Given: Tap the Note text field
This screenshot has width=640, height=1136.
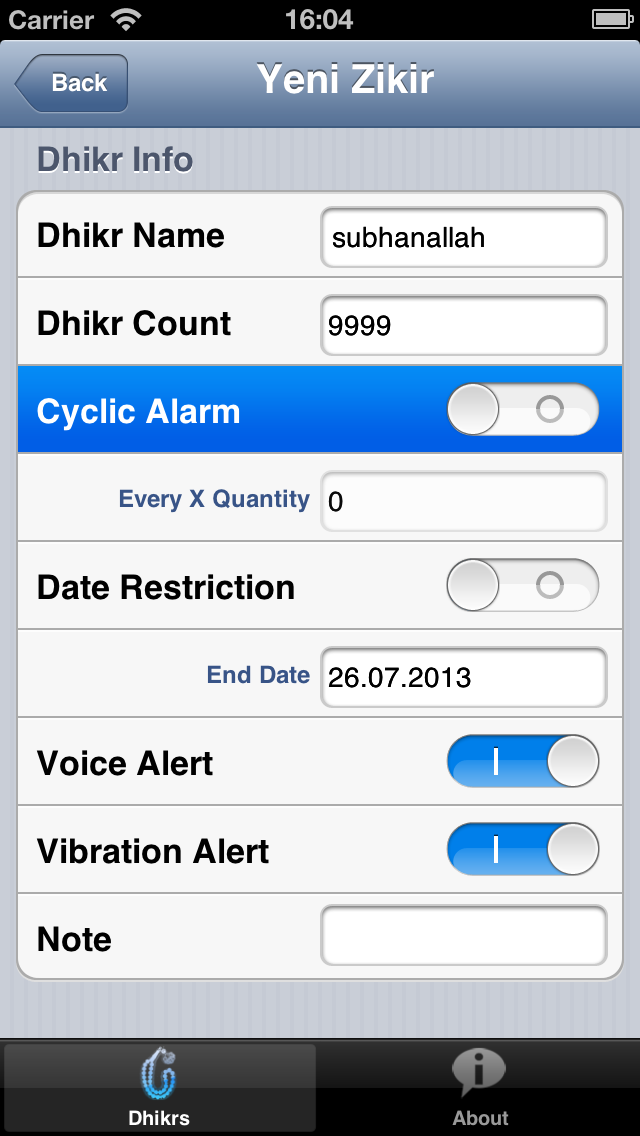Looking at the screenshot, I should point(464,935).
